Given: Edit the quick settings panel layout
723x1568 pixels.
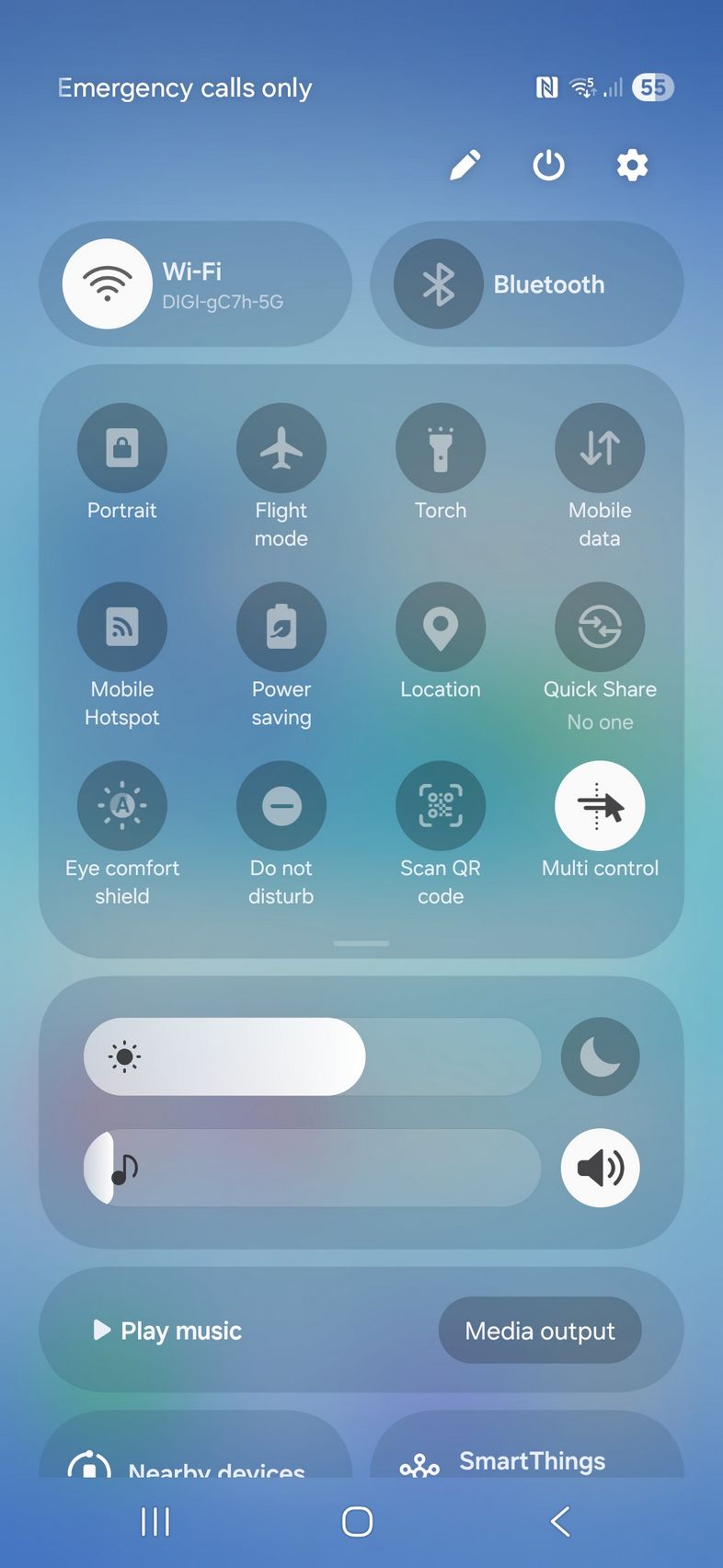Looking at the screenshot, I should [465, 166].
